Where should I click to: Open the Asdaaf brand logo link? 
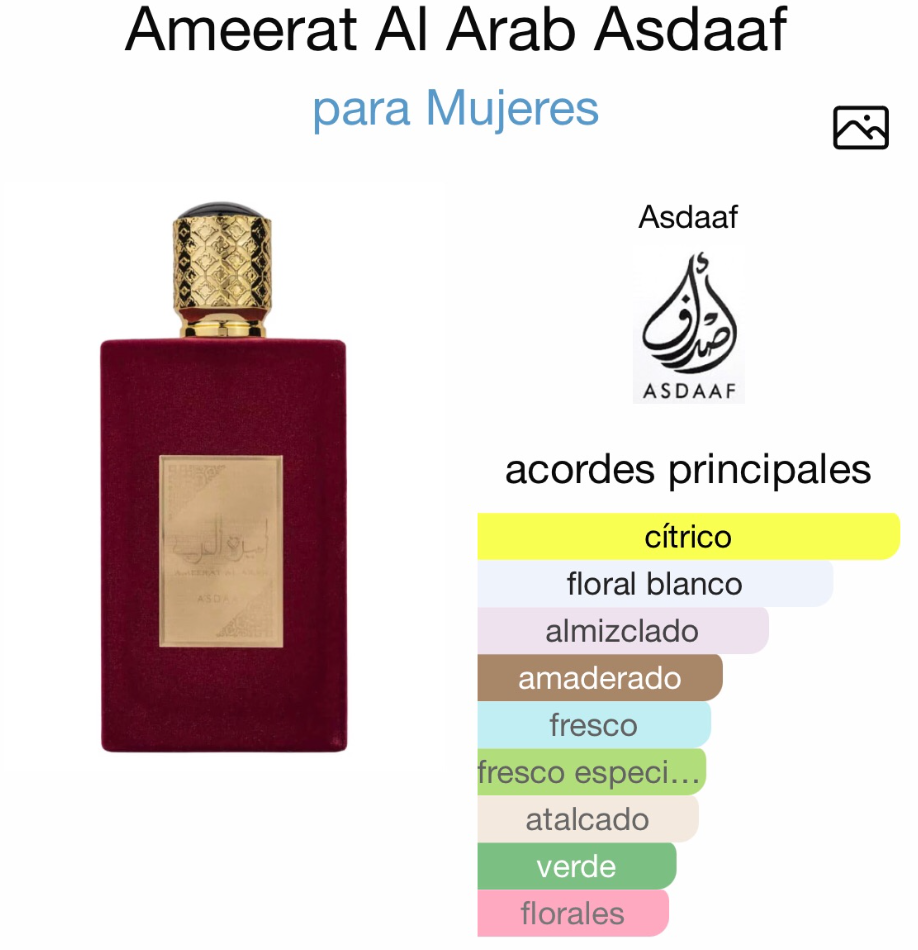click(688, 325)
